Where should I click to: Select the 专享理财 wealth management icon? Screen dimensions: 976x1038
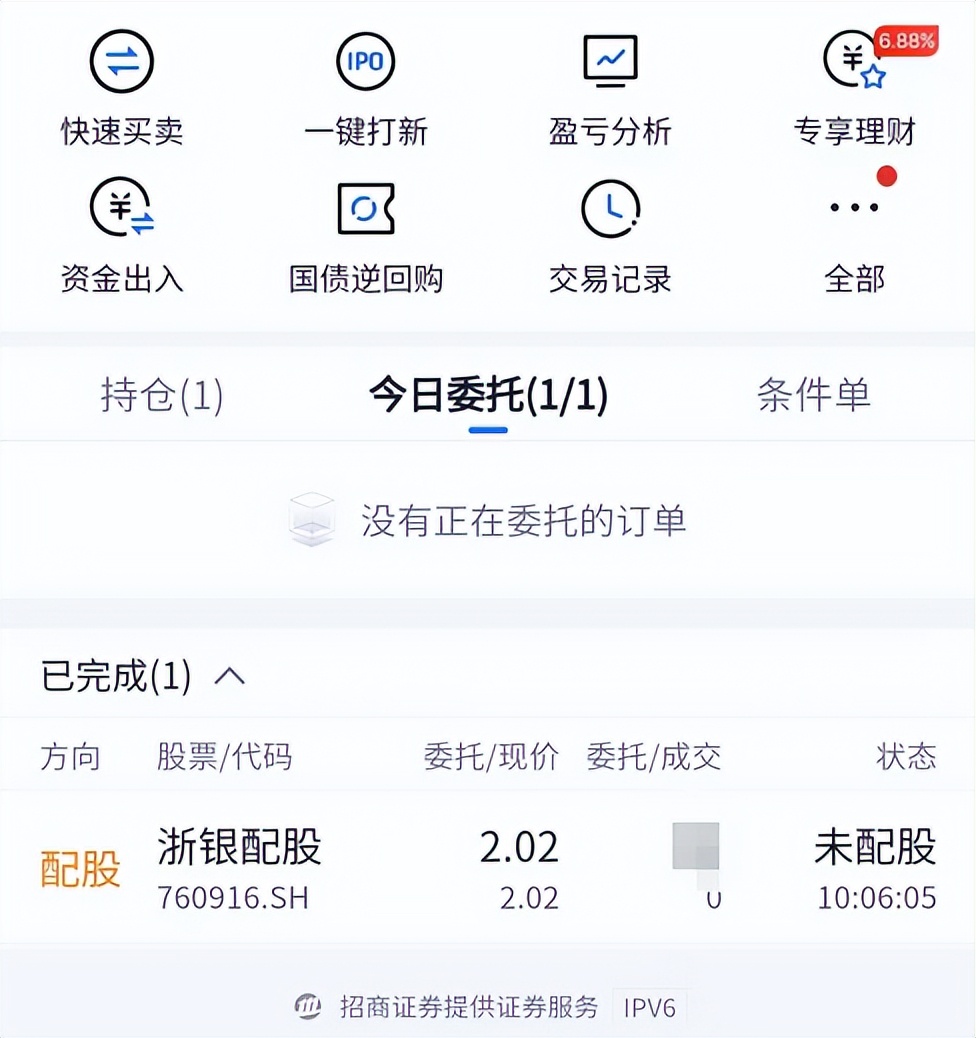click(853, 61)
